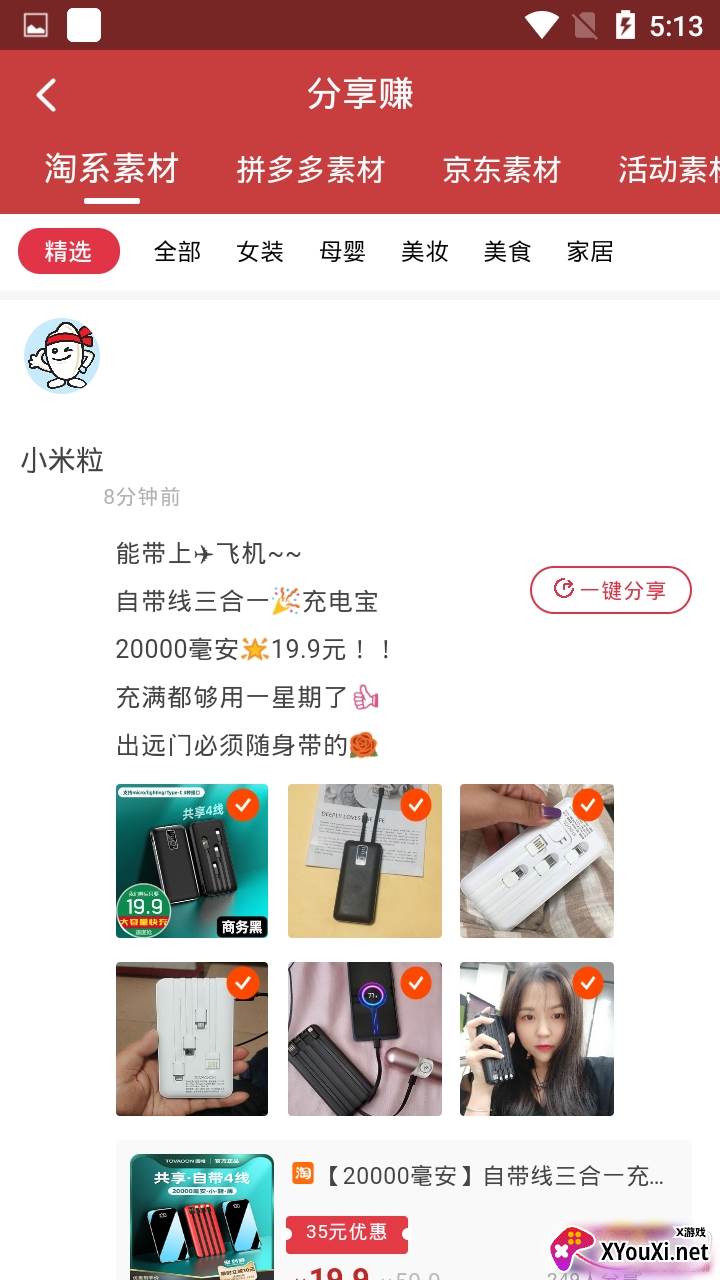Filter materials by 女装
This screenshot has height=1280, width=720.
pos(260,251)
